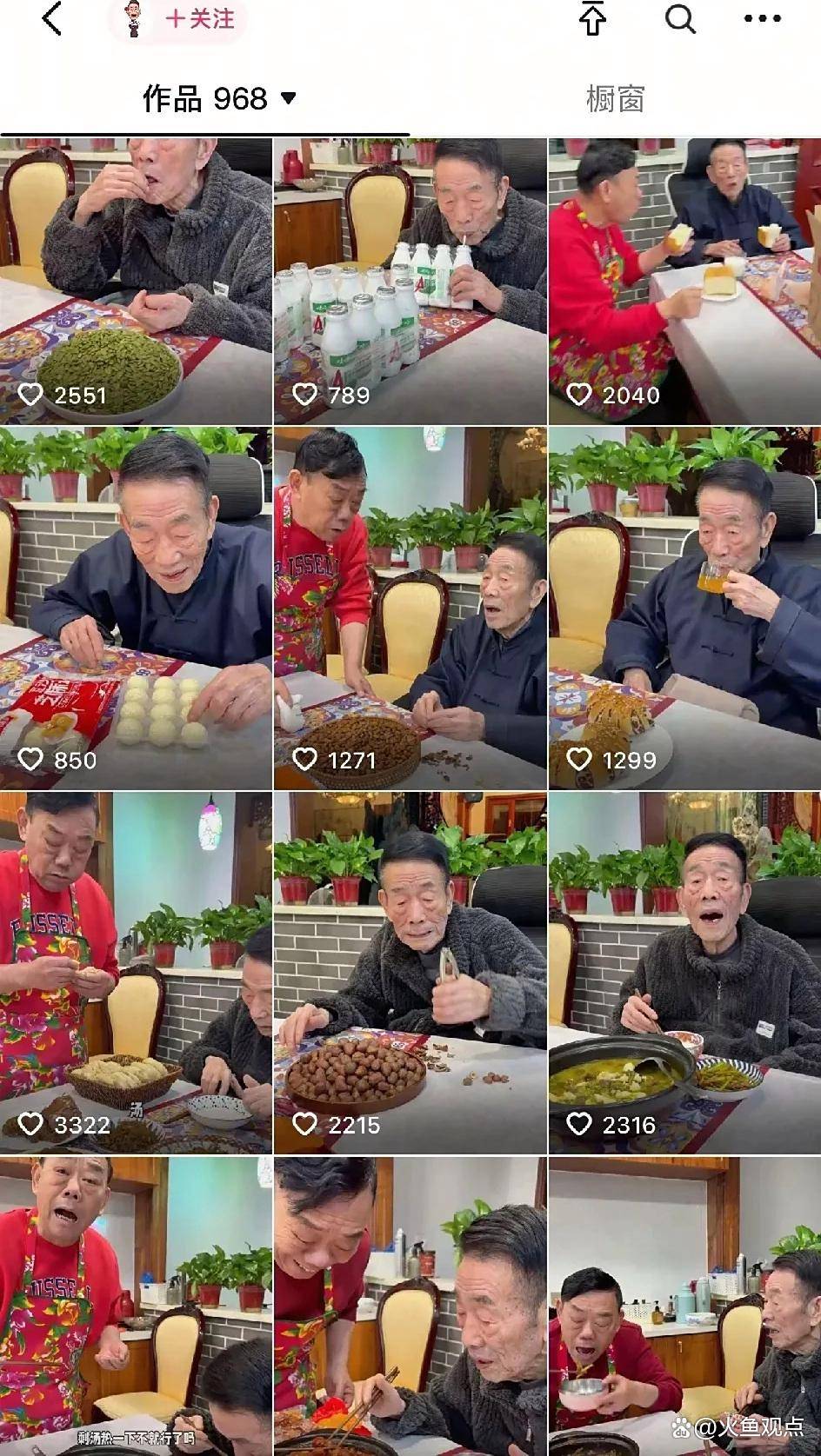
Task: Play the video with 3322 likes
Action: [136, 974]
